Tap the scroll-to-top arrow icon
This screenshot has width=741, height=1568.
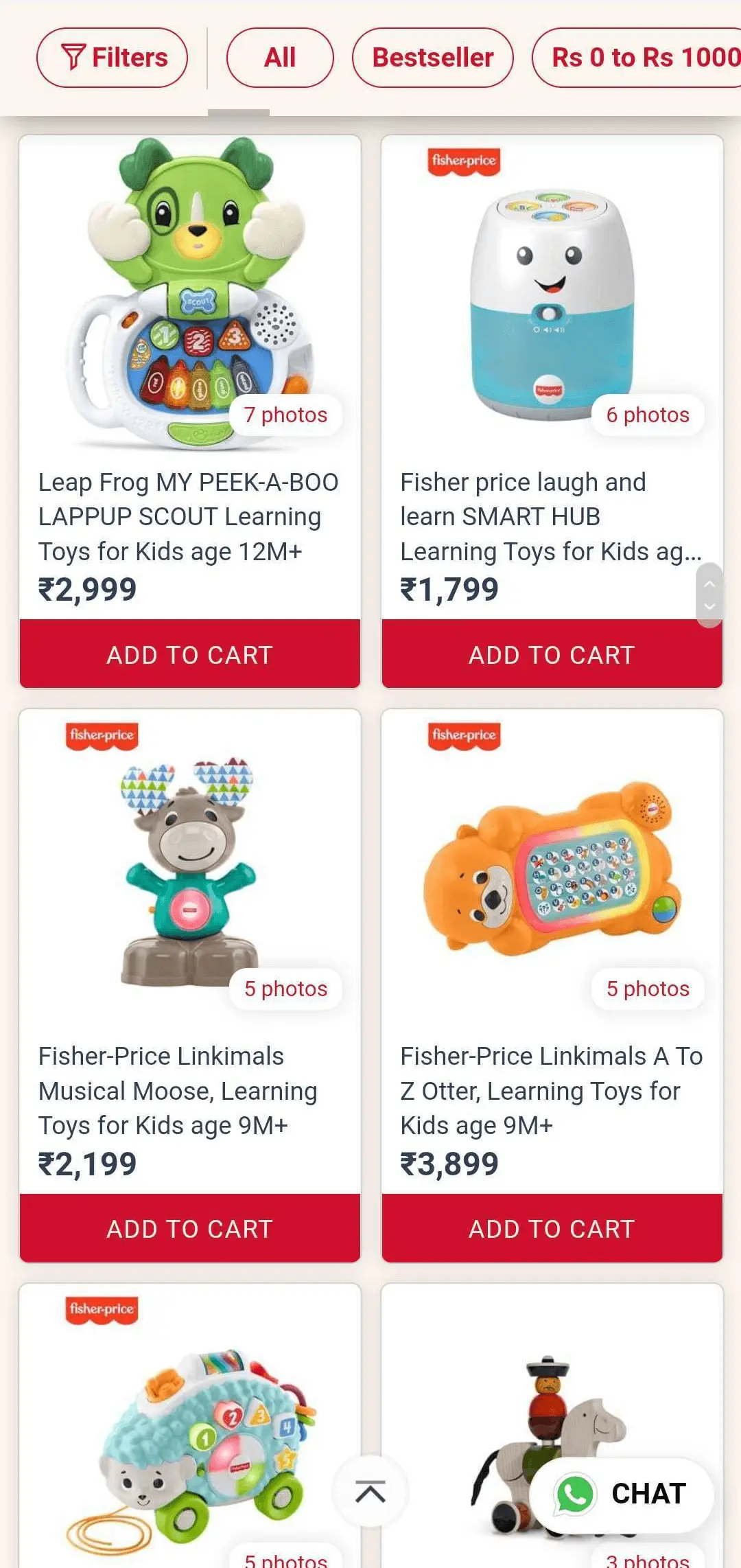coord(370,1491)
